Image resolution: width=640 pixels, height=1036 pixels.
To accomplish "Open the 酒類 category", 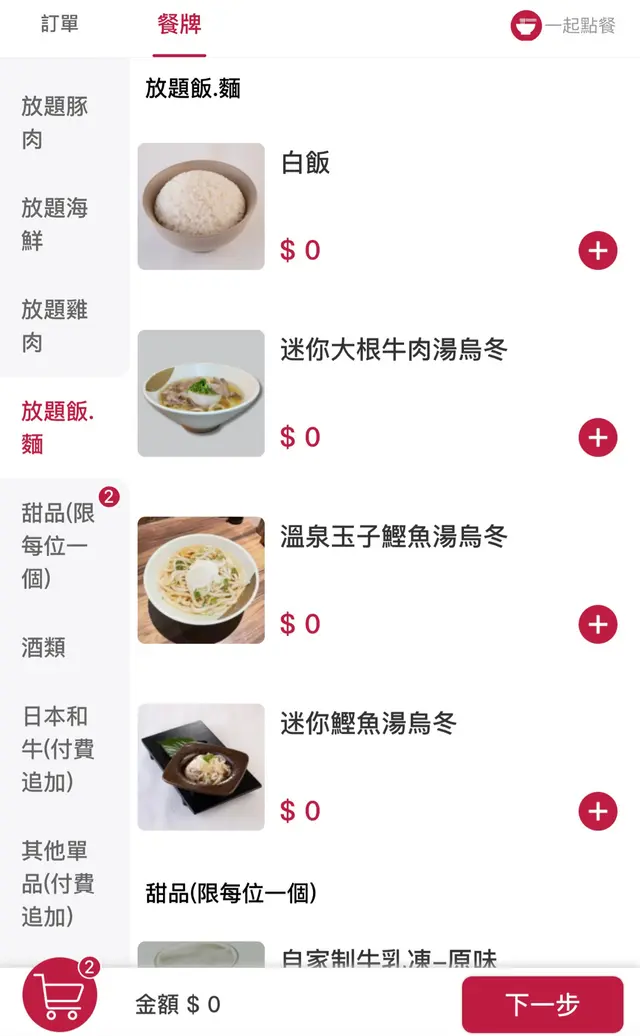I will pyautogui.click(x=44, y=647).
